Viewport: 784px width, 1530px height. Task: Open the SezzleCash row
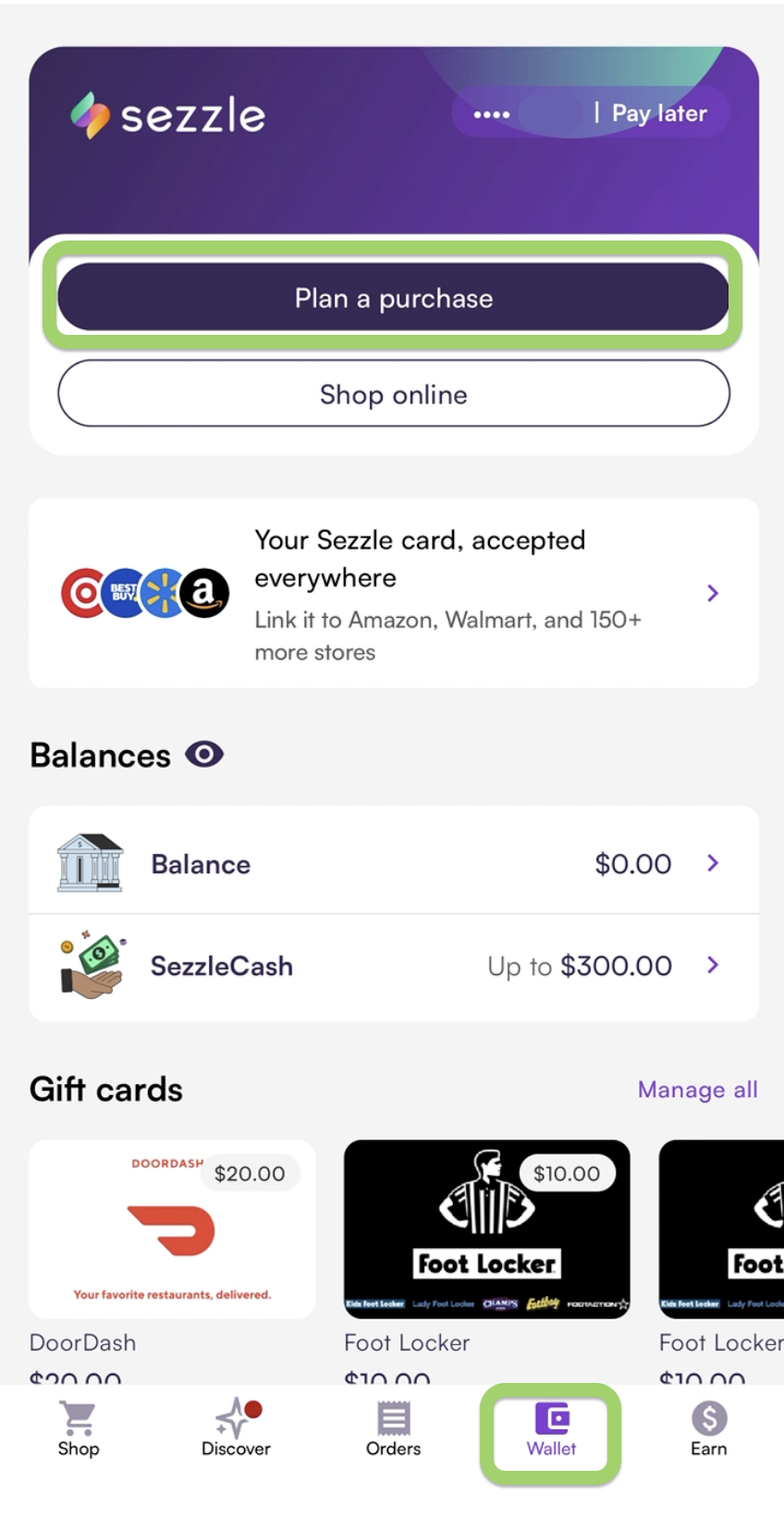[393, 967]
